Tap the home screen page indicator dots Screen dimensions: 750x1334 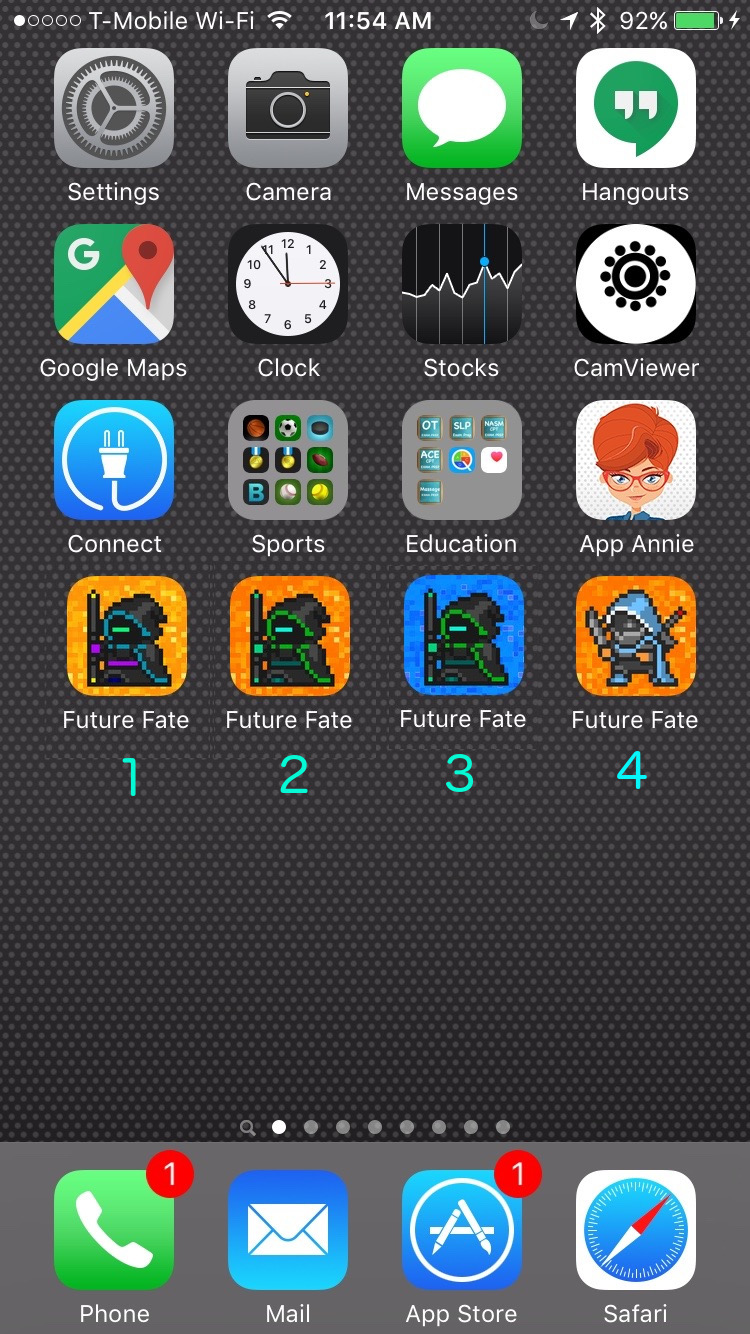(375, 1127)
